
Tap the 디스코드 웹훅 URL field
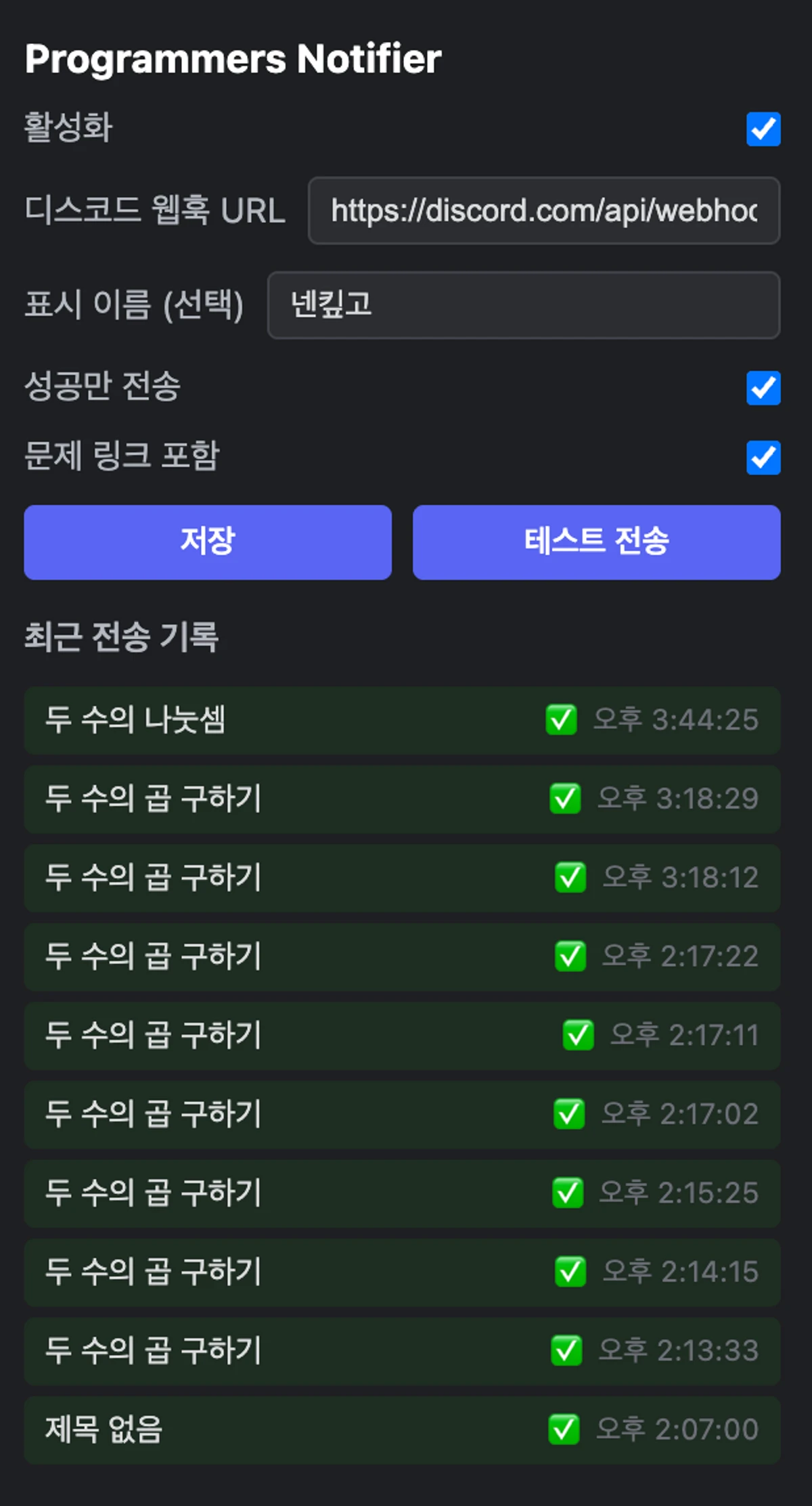click(544, 211)
